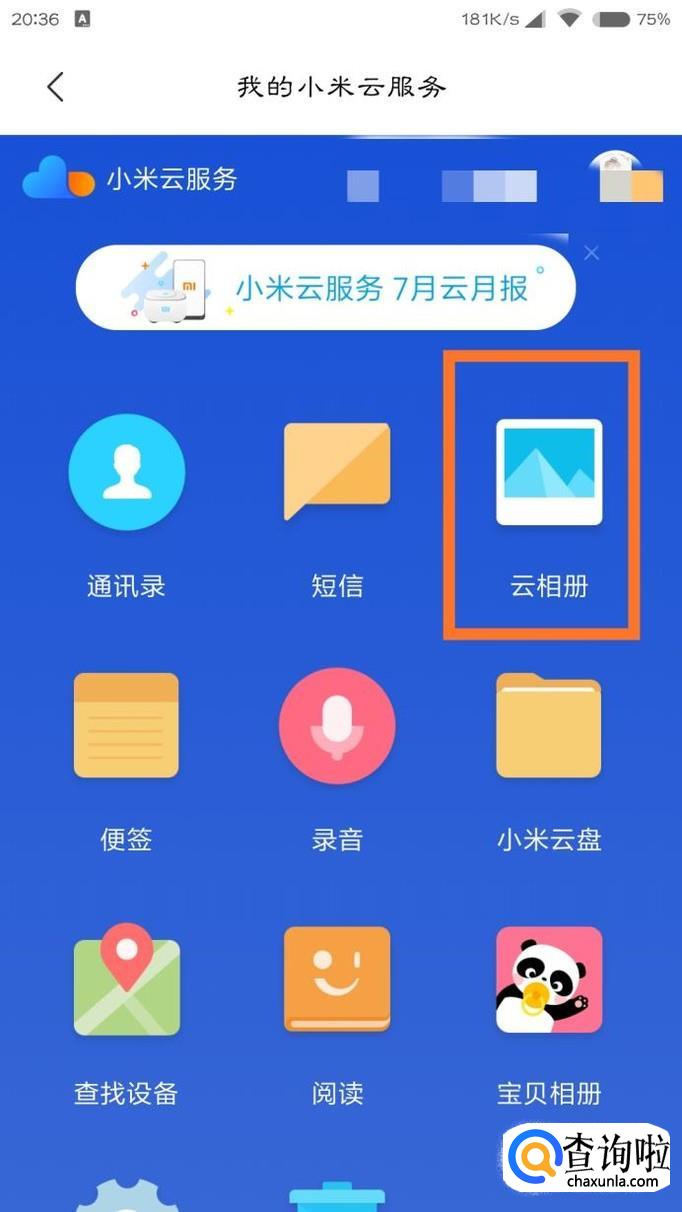The height and width of the screenshot is (1212, 682).
Task: Go back from 我的小米云服务
Action: (x=56, y=87)
